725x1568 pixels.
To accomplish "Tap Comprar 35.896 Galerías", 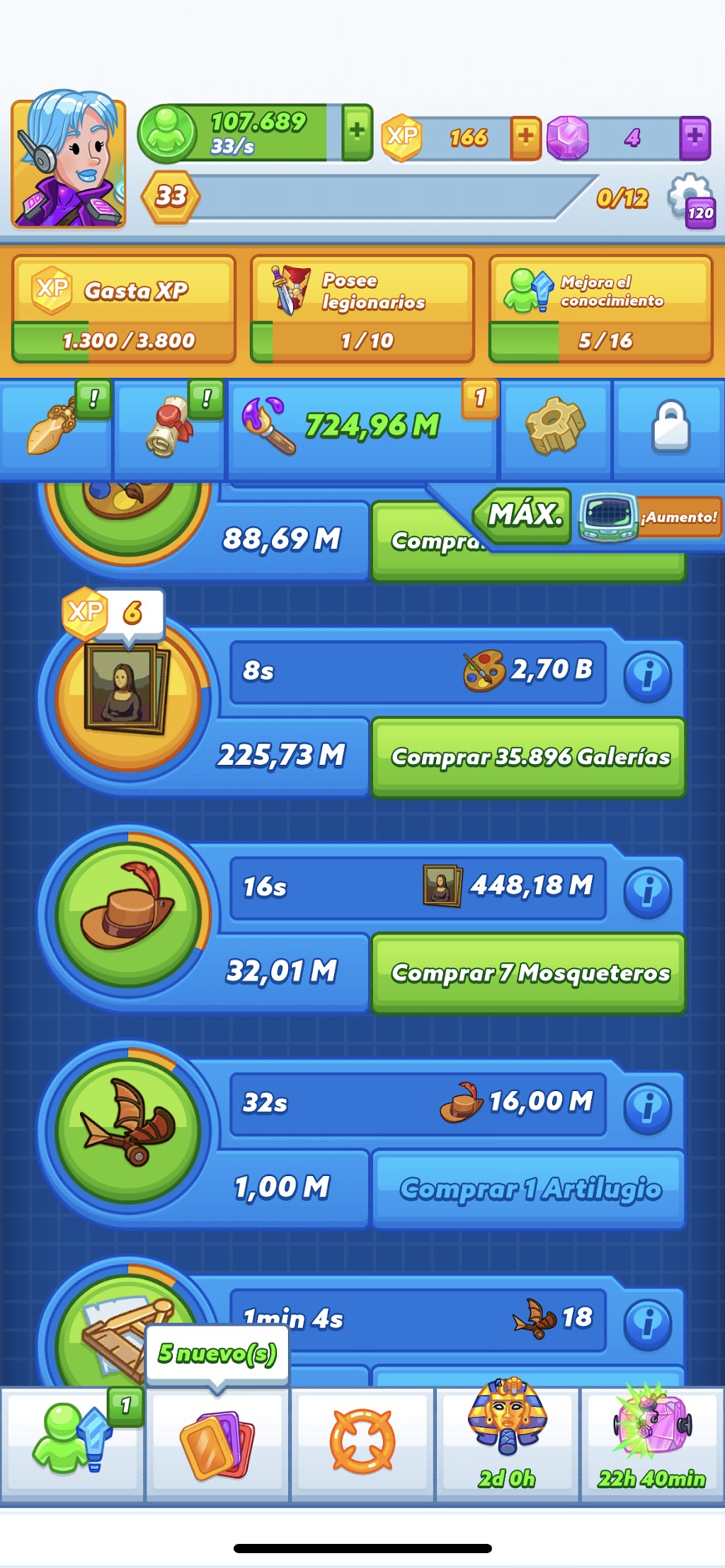I will point(528,757).
